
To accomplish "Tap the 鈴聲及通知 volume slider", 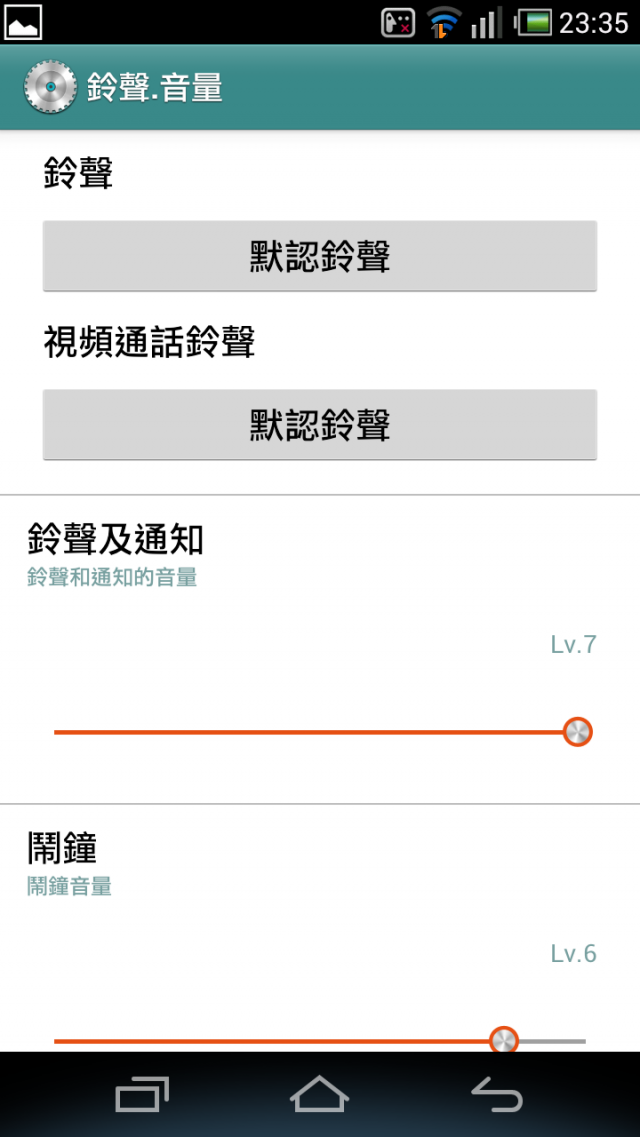I will point(319,732).
